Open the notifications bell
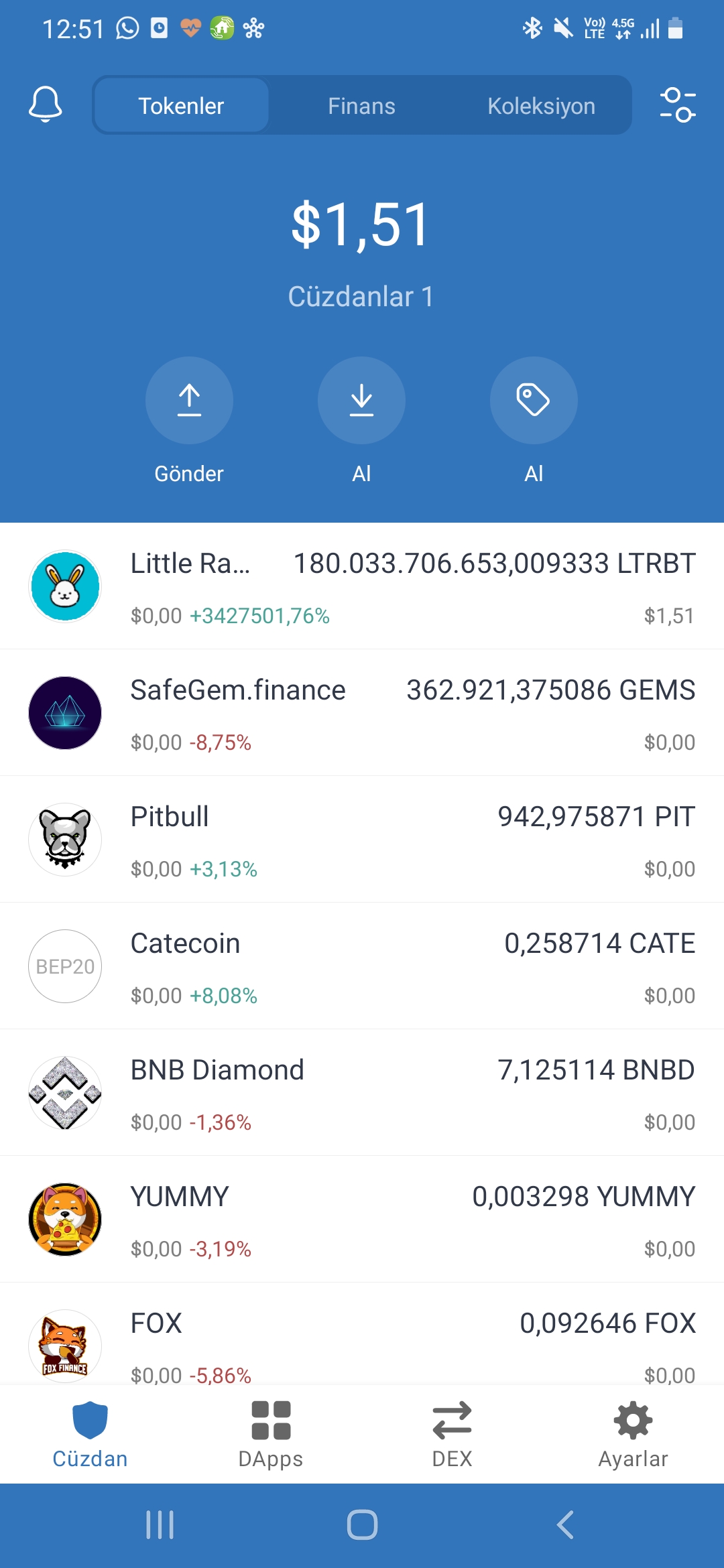The width and height of the screenshot is (724, 1568). click(46, 105)
